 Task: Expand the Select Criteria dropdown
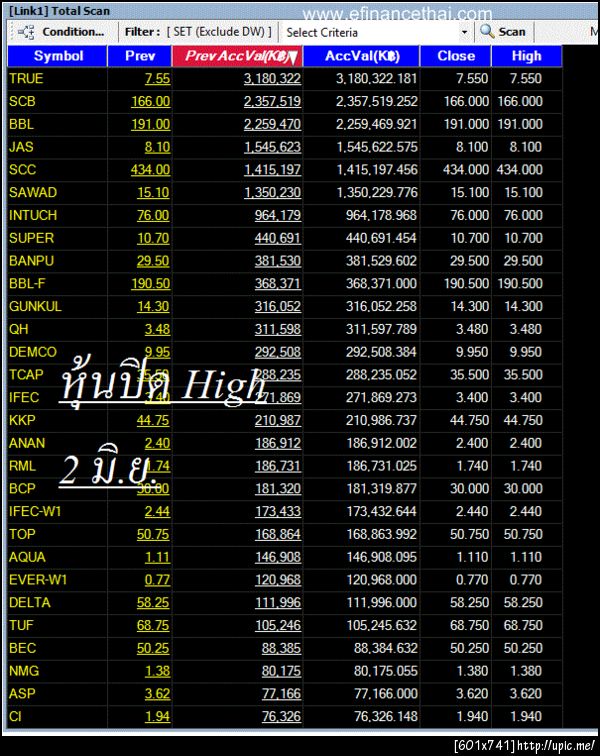(x=463, y=32)
